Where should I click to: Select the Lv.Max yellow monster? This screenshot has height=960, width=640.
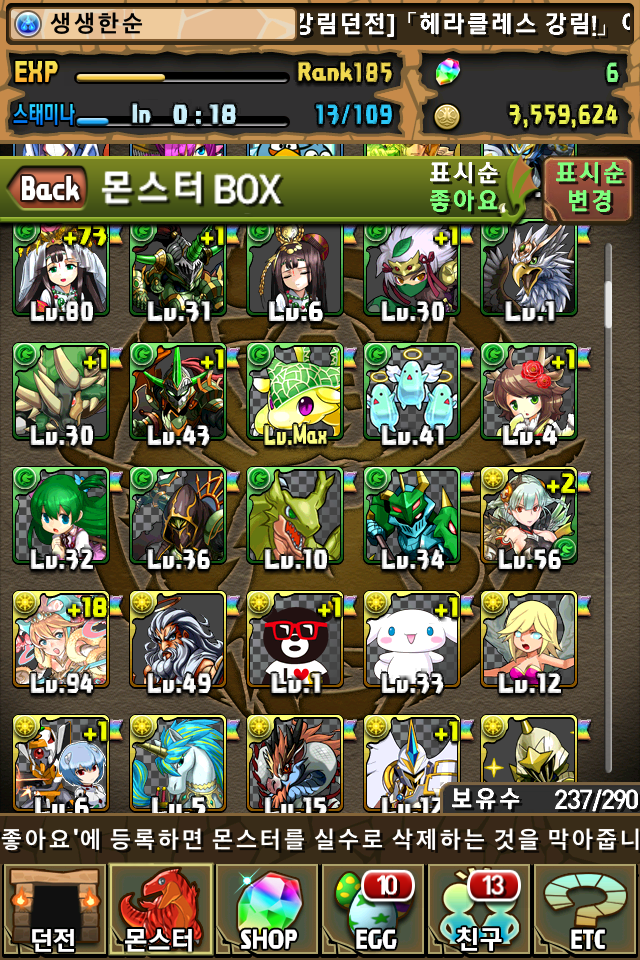click(x=296, y=394)
